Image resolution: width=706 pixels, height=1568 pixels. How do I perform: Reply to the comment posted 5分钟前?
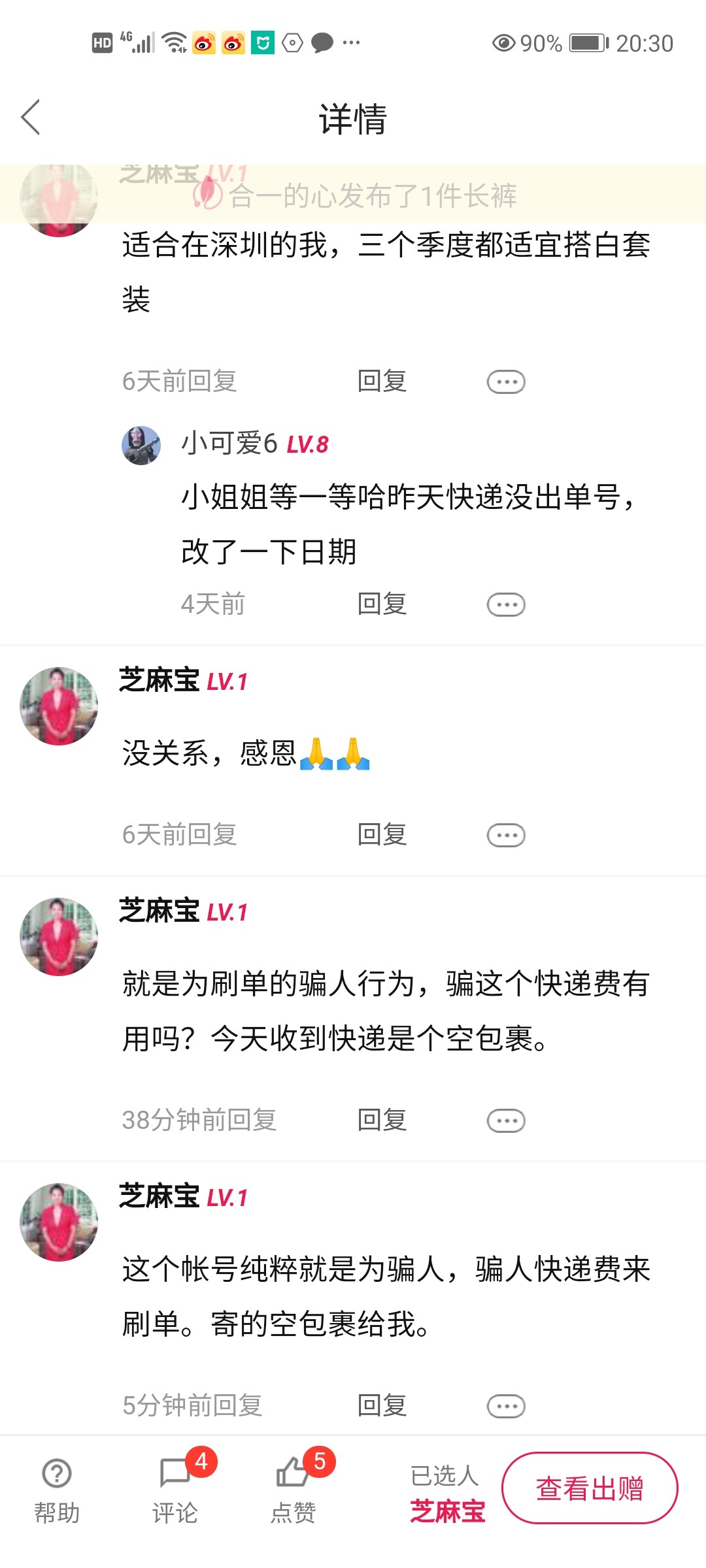click(x=382, y=1405)
